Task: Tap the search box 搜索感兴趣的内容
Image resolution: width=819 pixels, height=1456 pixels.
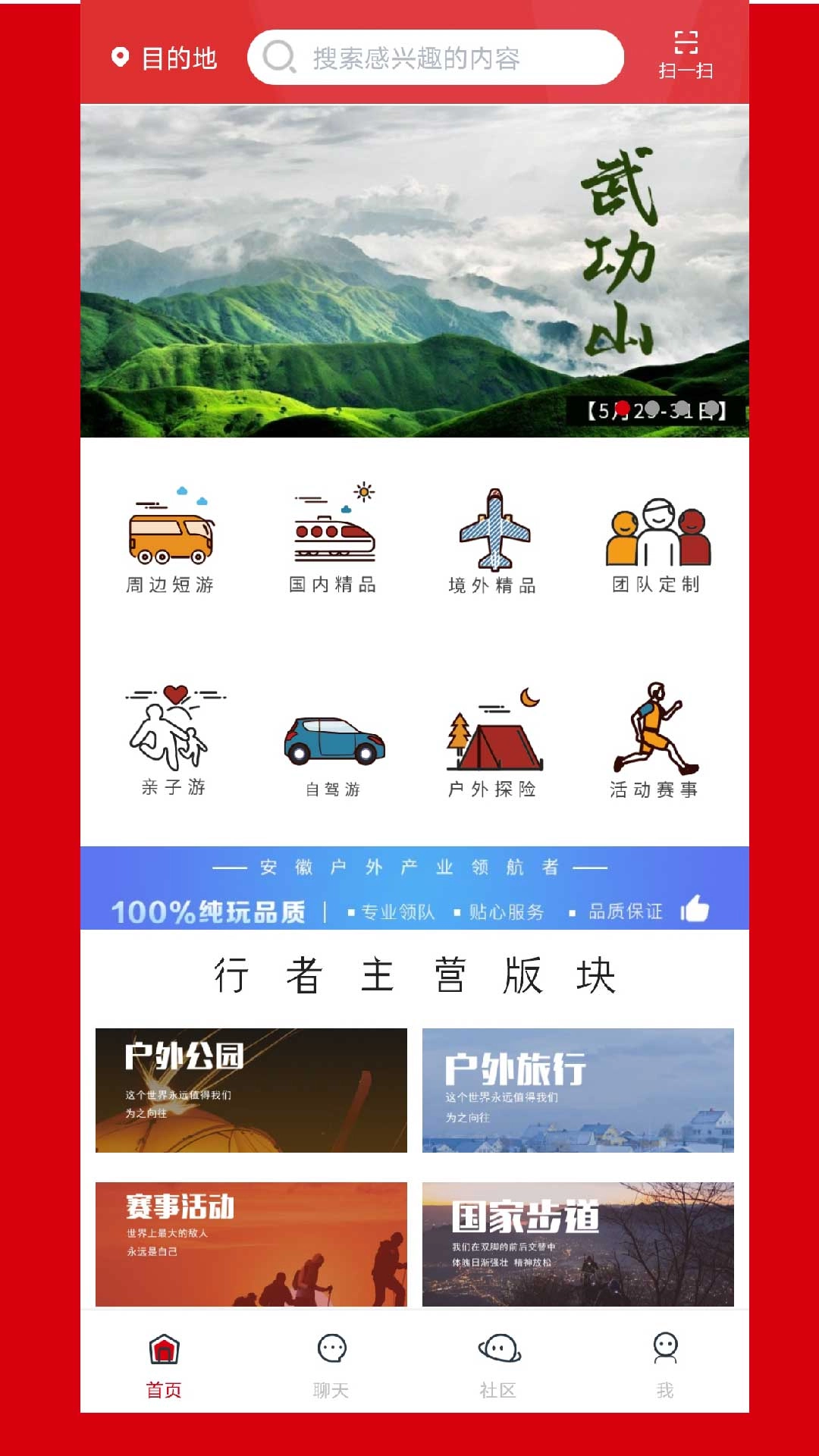Action: pos(435,58)
